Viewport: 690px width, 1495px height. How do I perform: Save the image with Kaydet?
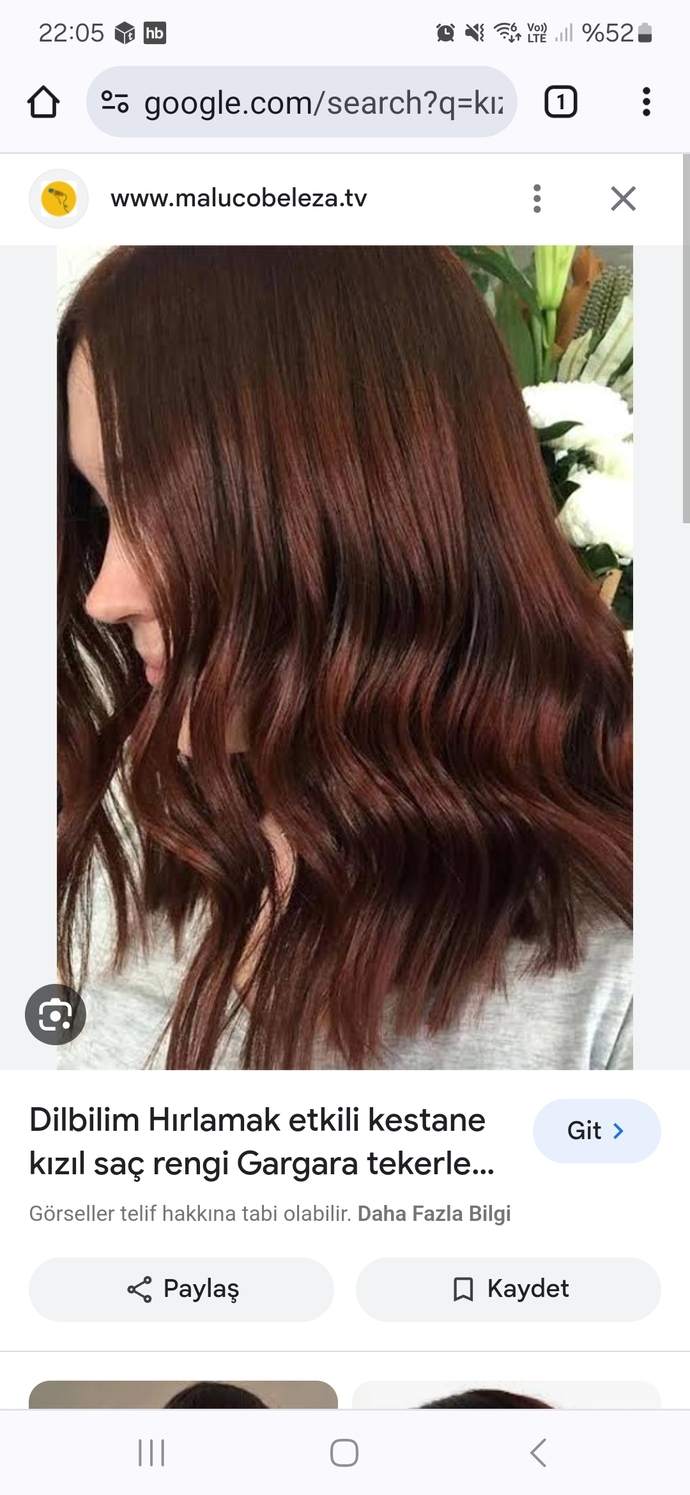click(x=508, y=1289)
